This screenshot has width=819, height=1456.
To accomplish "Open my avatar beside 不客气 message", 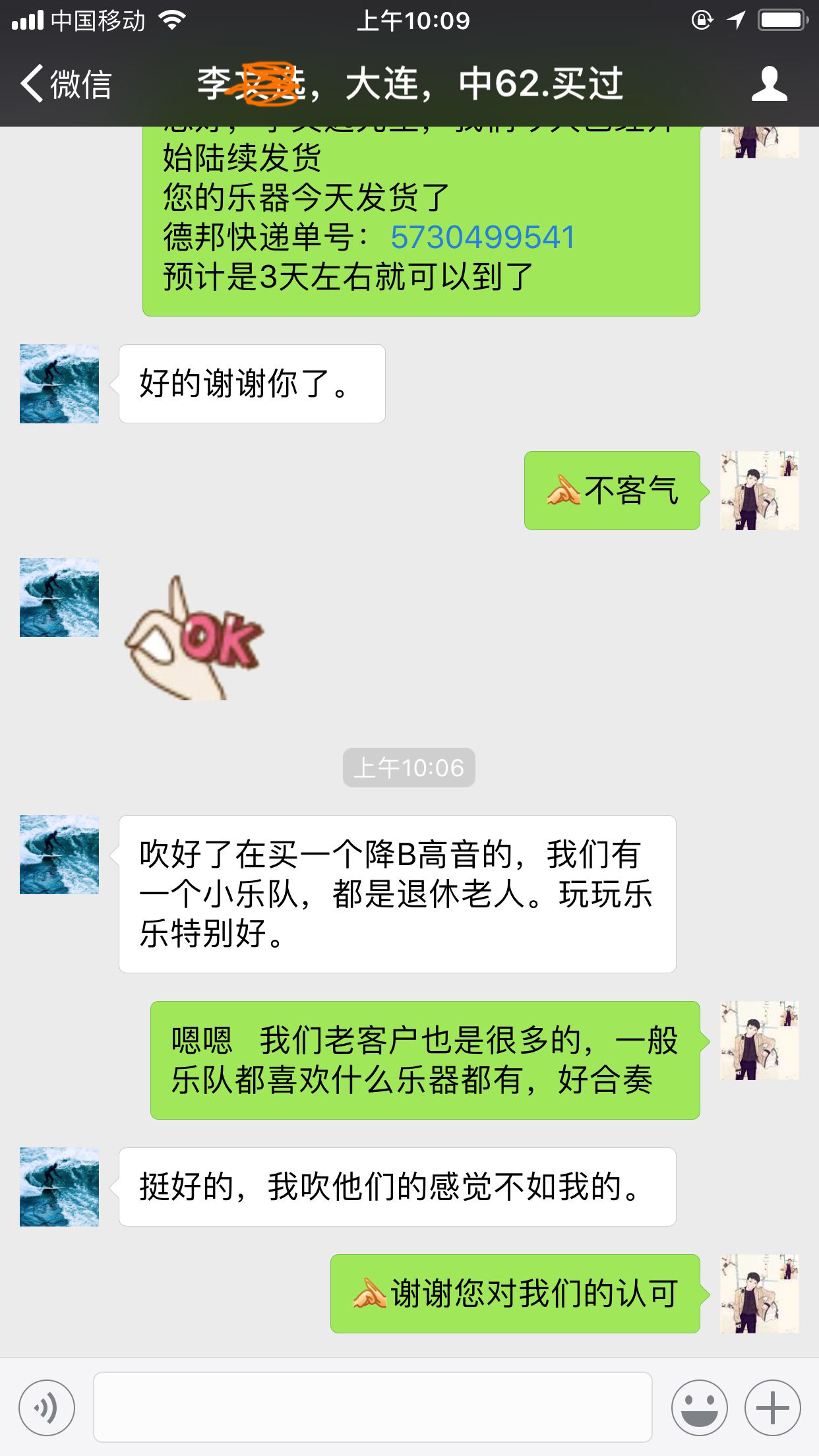I will [x=760, y=491].
